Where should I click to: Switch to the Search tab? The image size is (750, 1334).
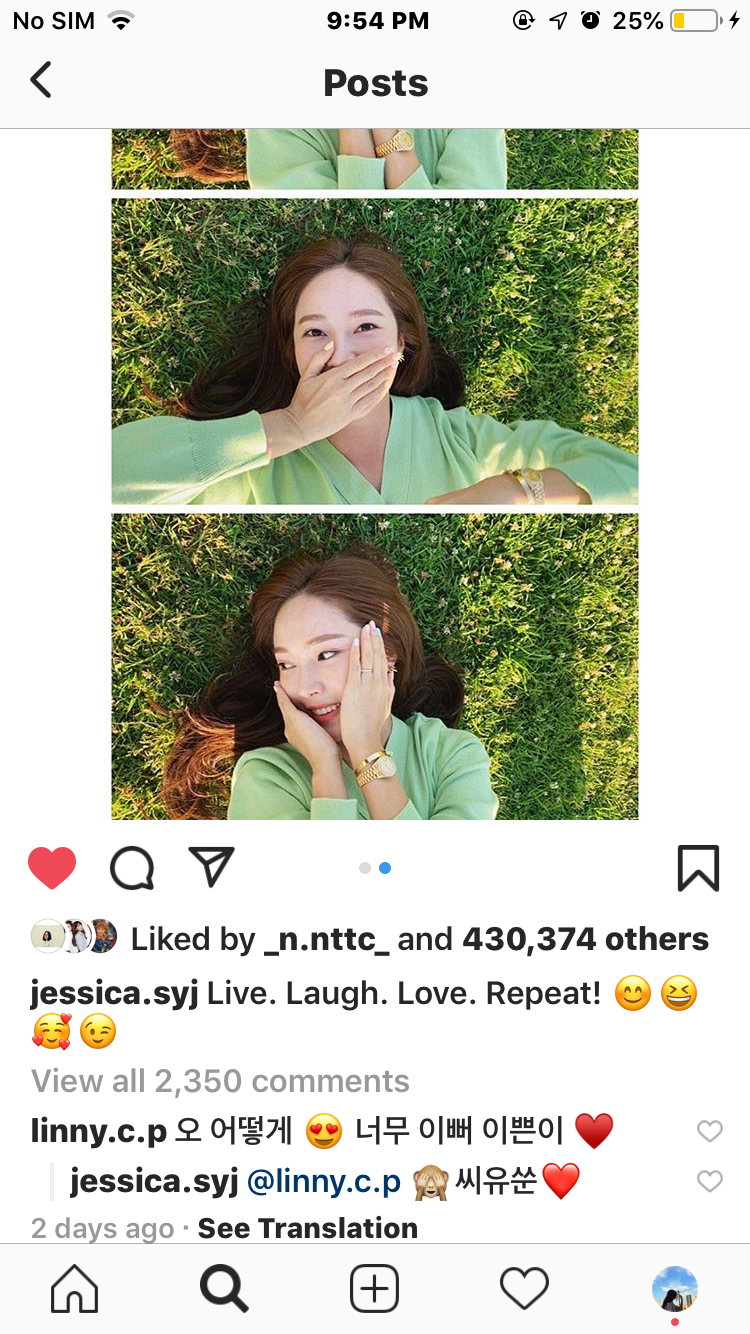point(224,1289)
